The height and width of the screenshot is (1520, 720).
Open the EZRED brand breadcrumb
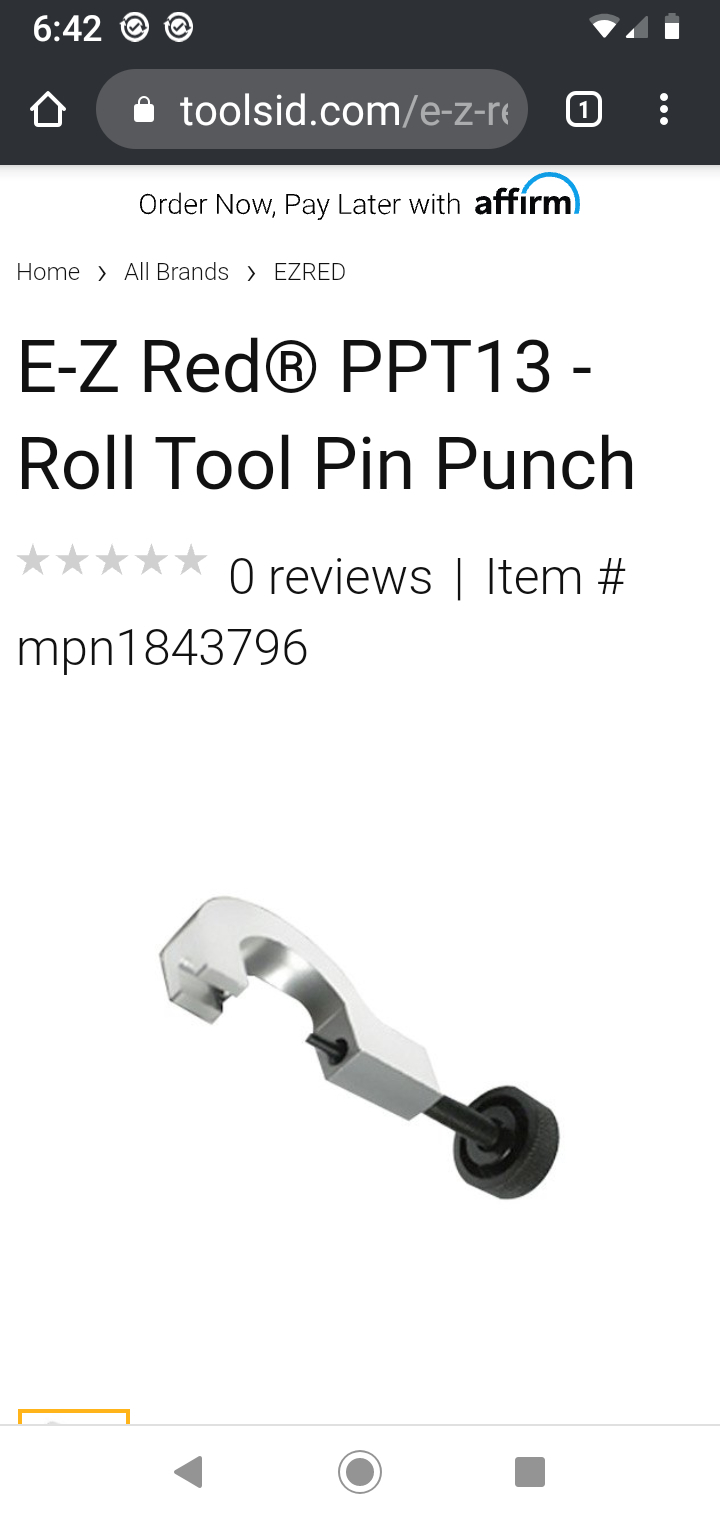[x=310, y=272]
